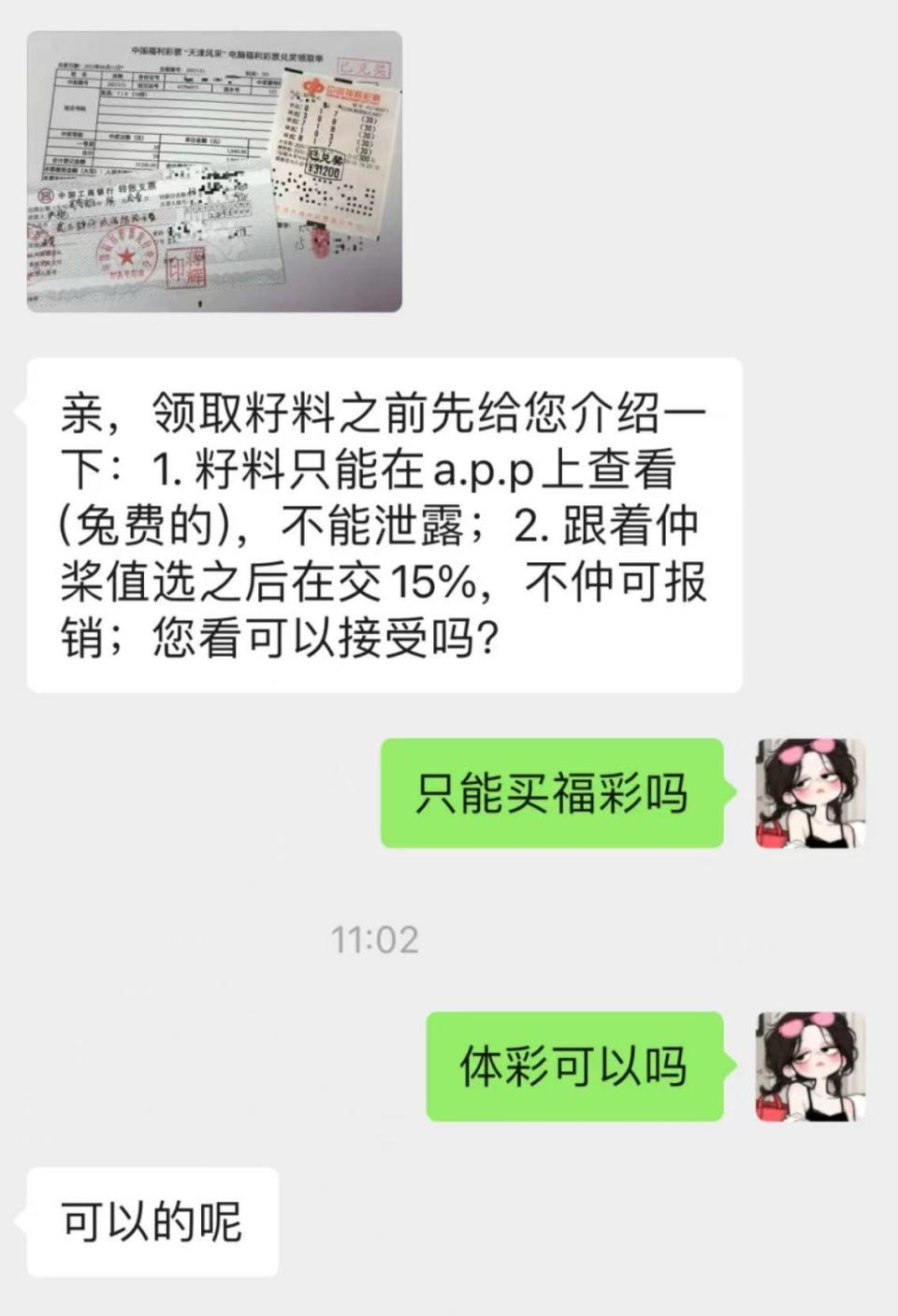Tap the star seal on the bank document
This screenshot has height=1316, width=898.
pyautogui.click(x=124, y=255)
